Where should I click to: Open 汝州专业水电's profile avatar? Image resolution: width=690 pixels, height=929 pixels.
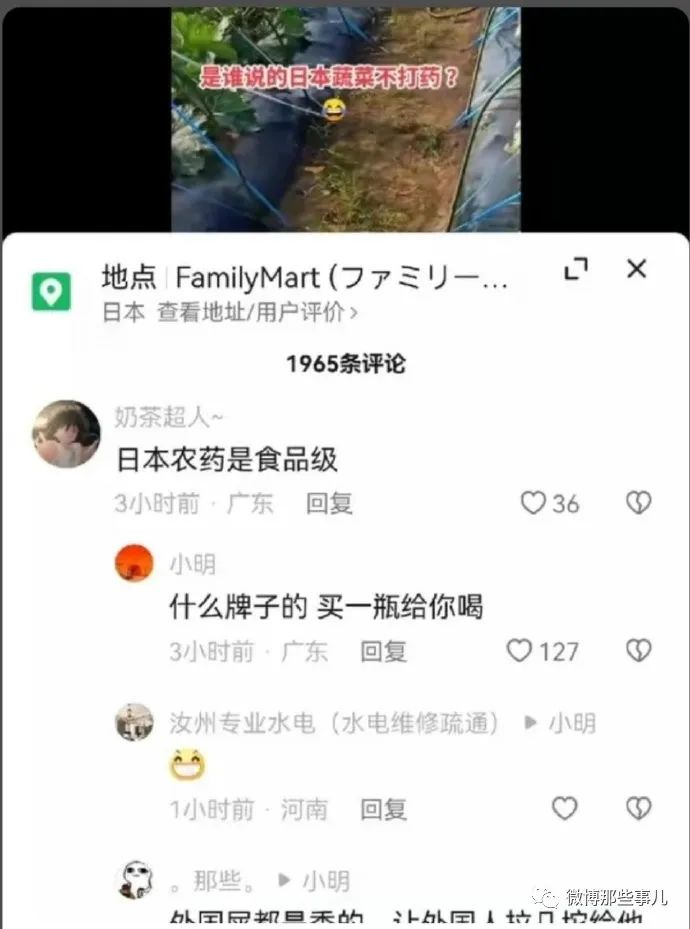click(134, 722)
